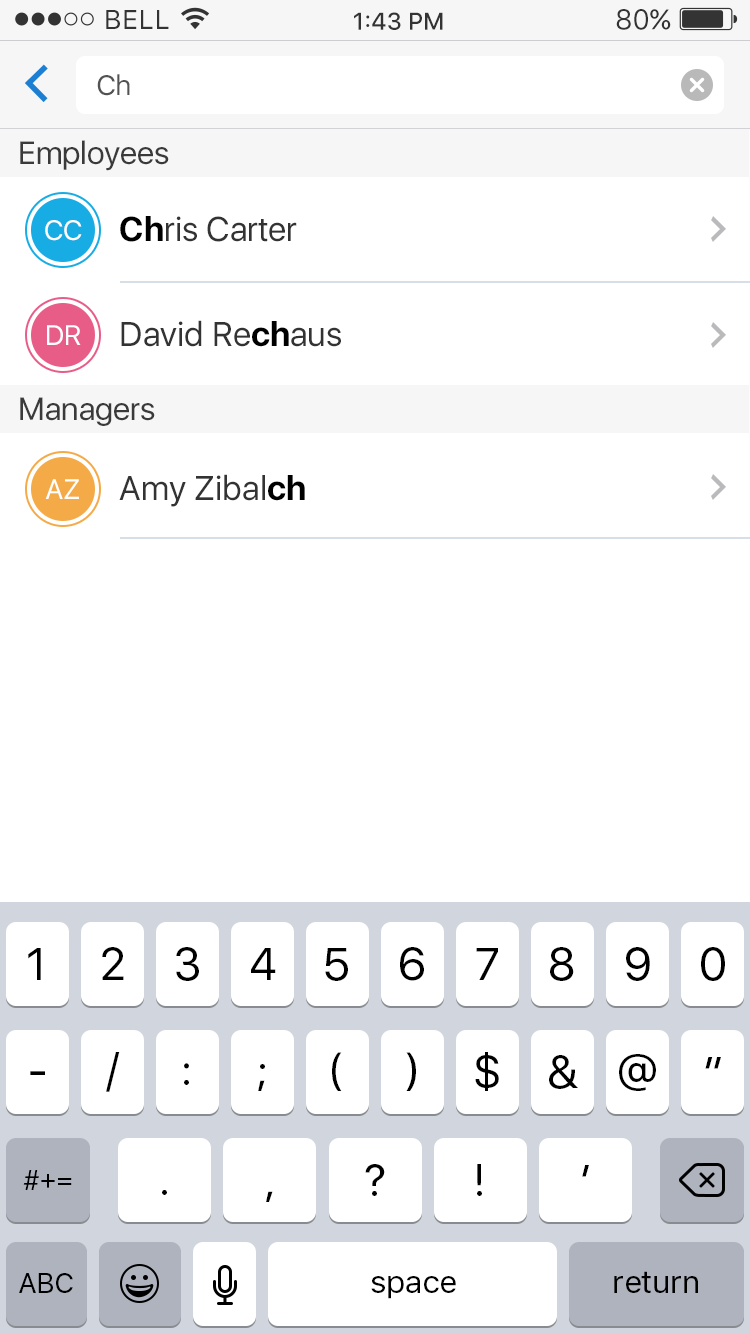Switch keyboard to ABC letters
The image size is (750, 1334).
point(47,1283)
